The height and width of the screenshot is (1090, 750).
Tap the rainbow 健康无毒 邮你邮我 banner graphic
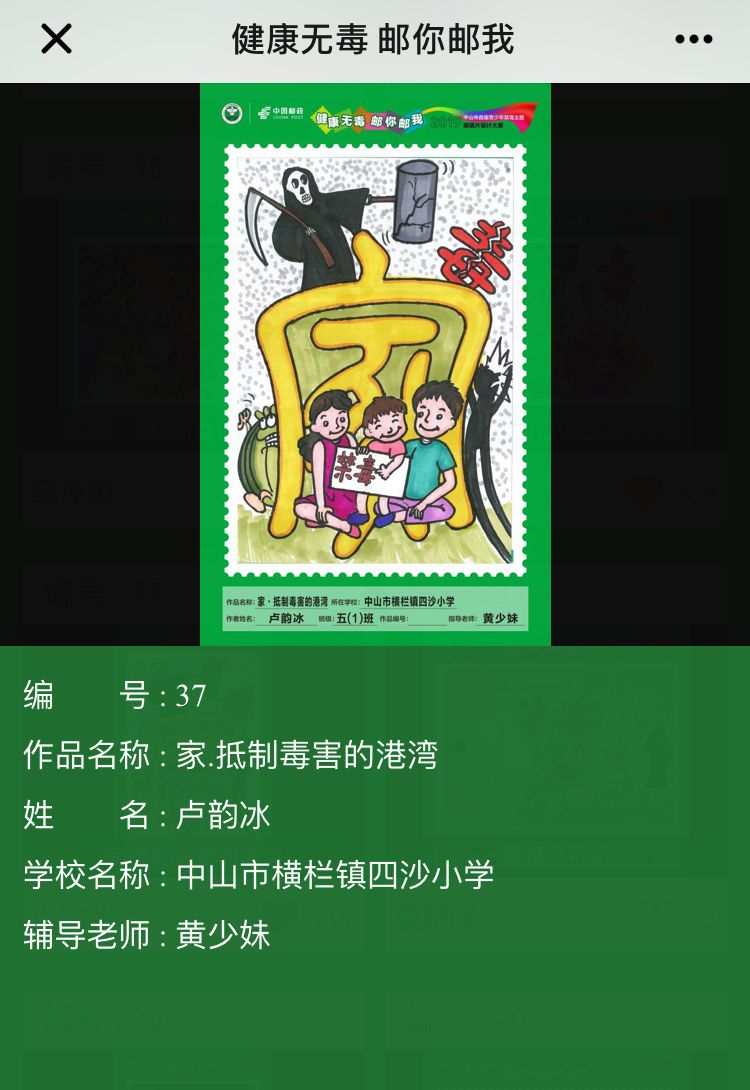click(x=372, y=118)
